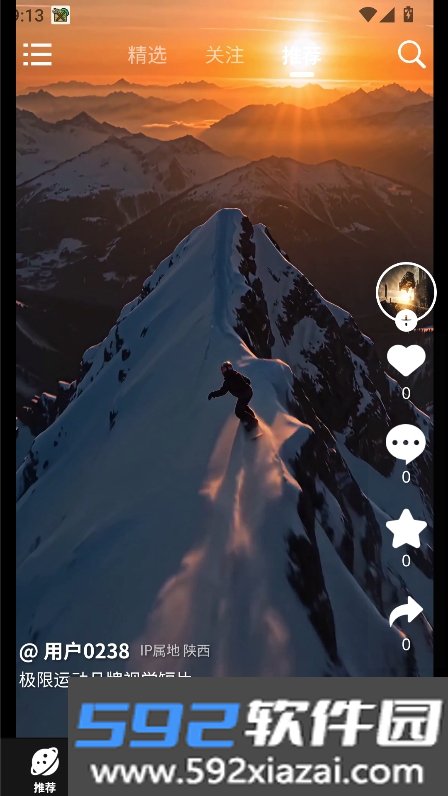
Task: Open the video author's avatar
Action: (x=406, y=292)
